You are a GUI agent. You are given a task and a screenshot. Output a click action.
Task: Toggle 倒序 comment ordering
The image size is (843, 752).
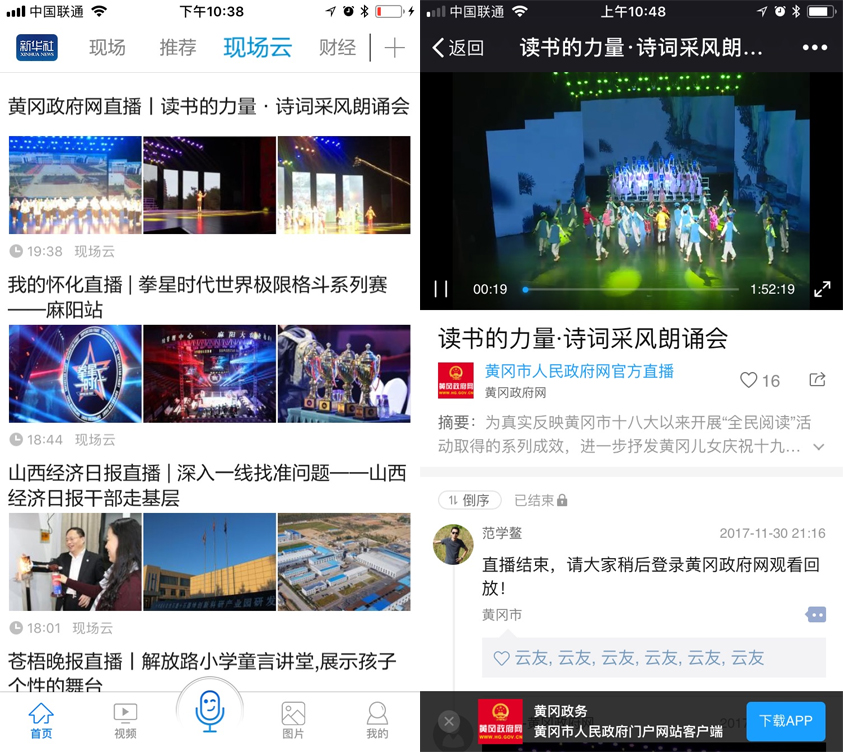(x=468, y=500)
